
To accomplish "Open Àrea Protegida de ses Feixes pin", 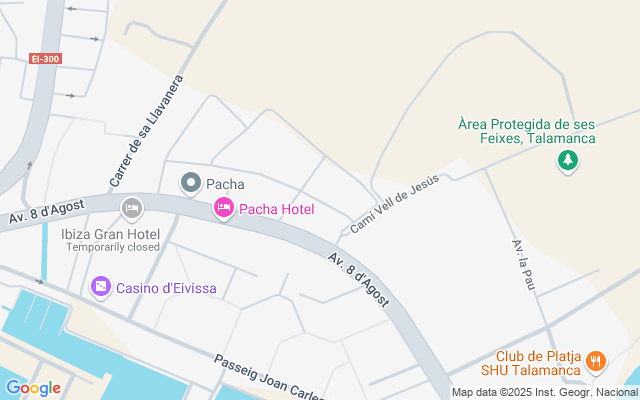I will coord(567,160).
